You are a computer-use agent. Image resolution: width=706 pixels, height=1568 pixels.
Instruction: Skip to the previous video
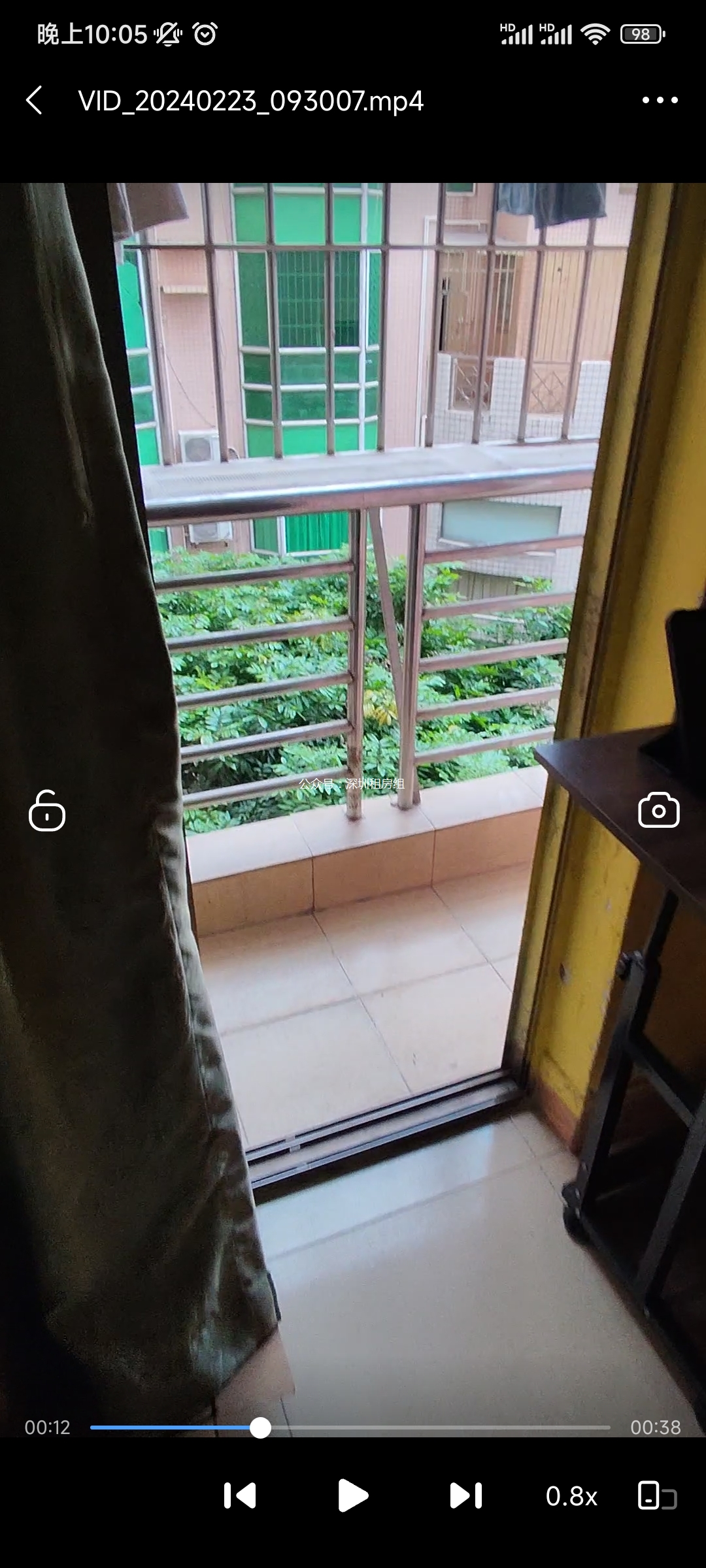pyautogui.click(x=239, y=1495)
